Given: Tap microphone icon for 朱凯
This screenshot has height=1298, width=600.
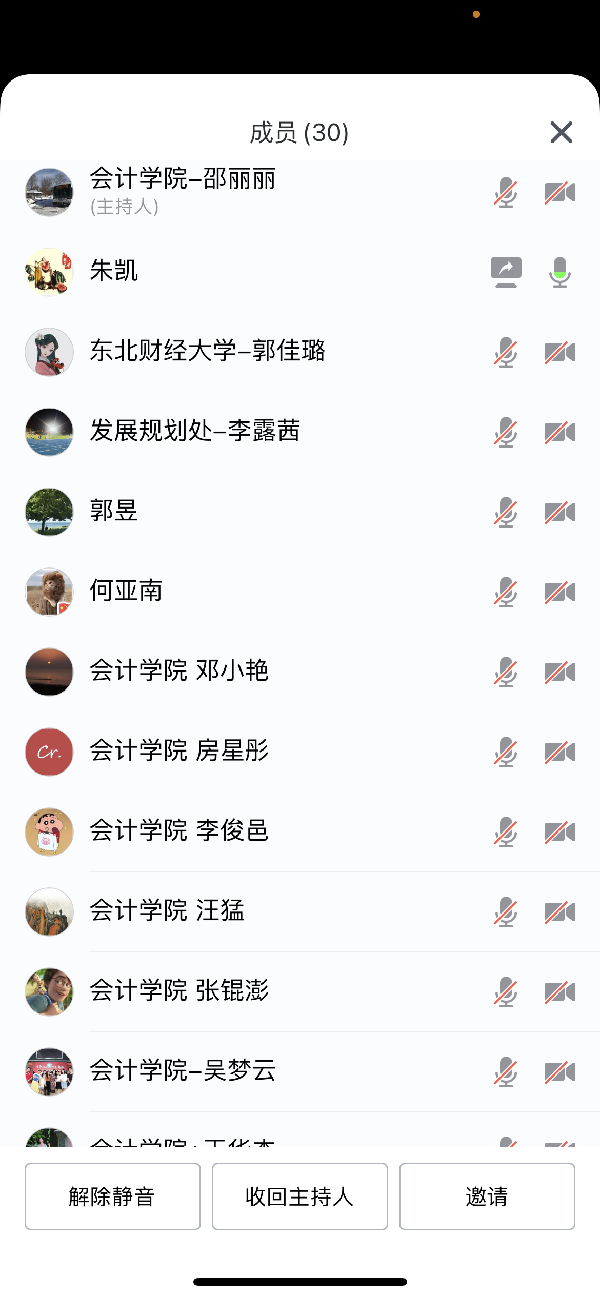Looking at the screenshot, I should point(560,272).
